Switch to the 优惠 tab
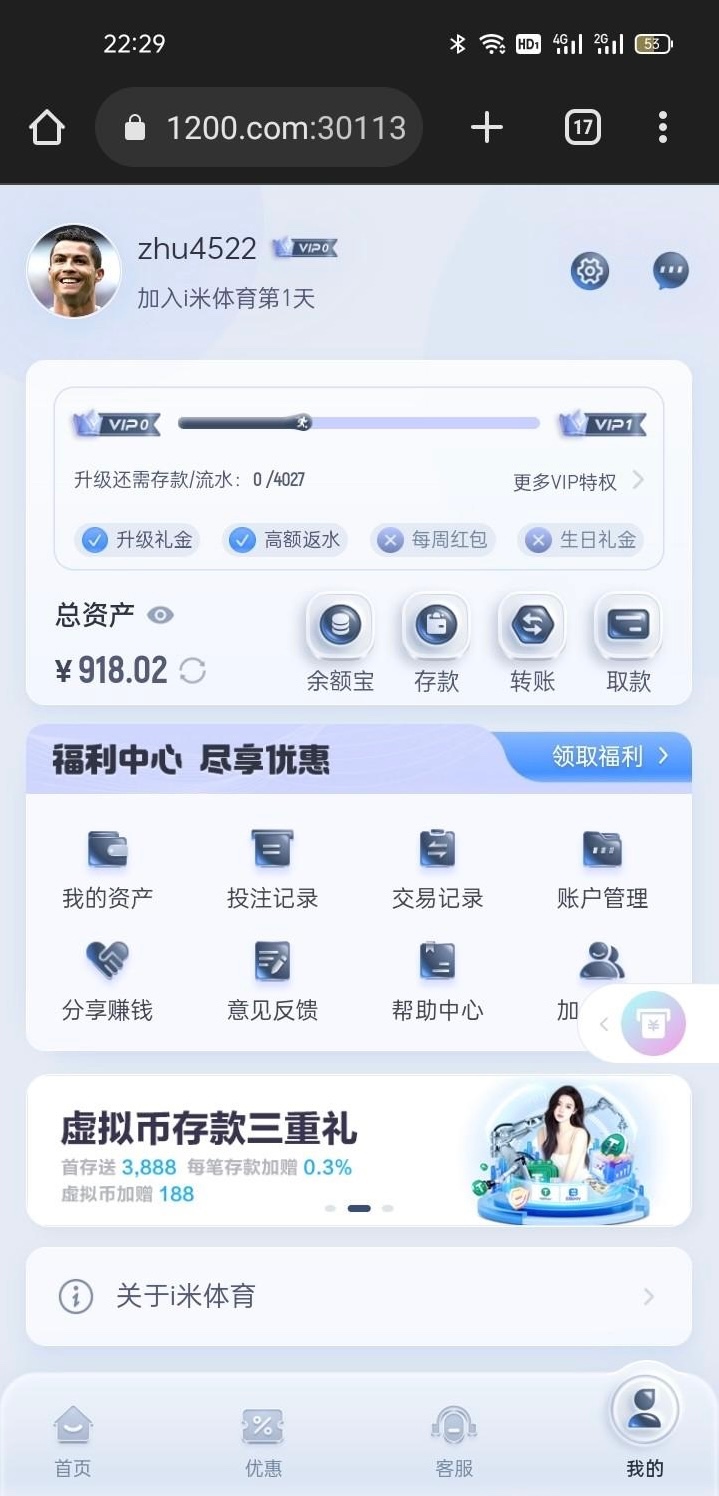 263,1442
